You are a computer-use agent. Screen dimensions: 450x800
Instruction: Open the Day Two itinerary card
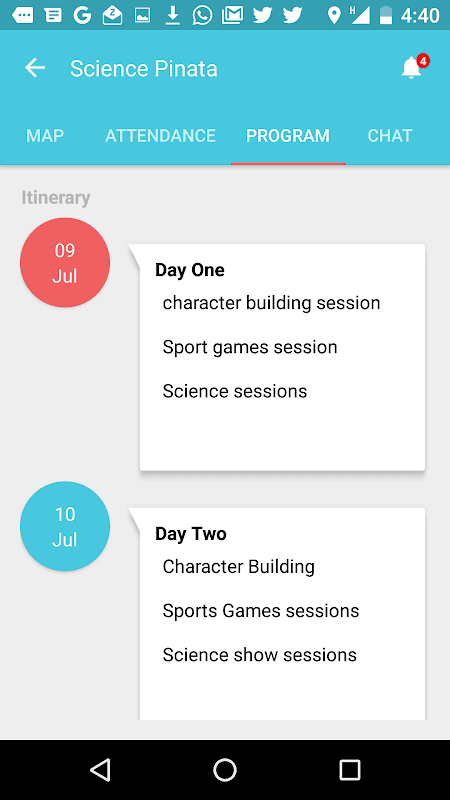tap(282, 614)
